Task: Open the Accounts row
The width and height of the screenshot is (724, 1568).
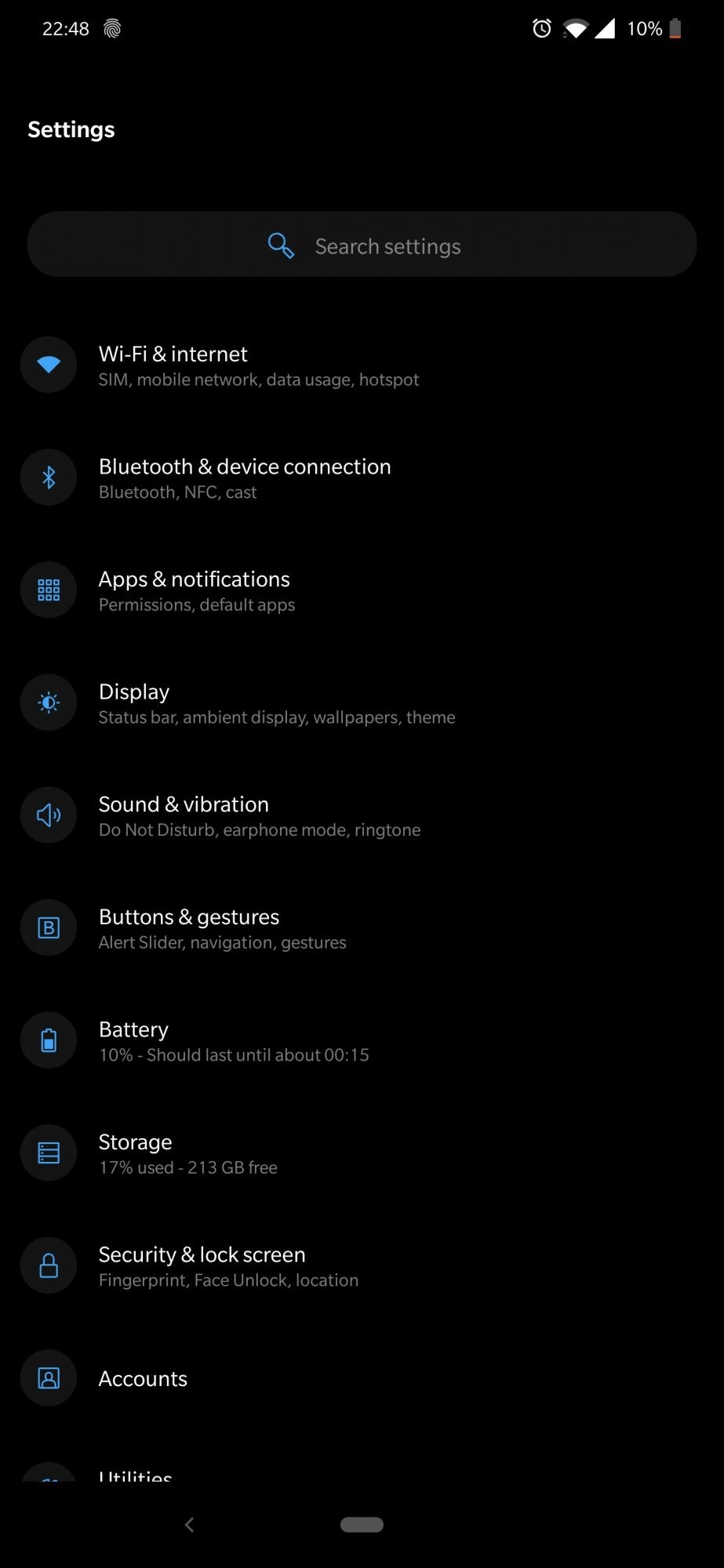Action: pyautogui.click(x=144, y=1378)
